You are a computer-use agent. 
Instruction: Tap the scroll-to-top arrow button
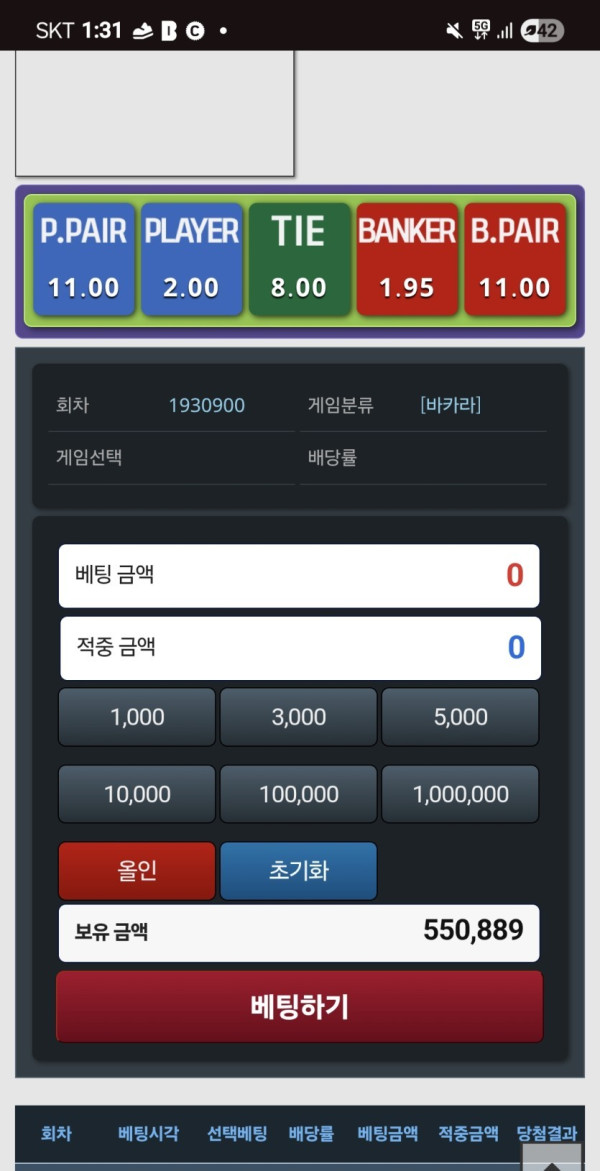click(551, 1156)
